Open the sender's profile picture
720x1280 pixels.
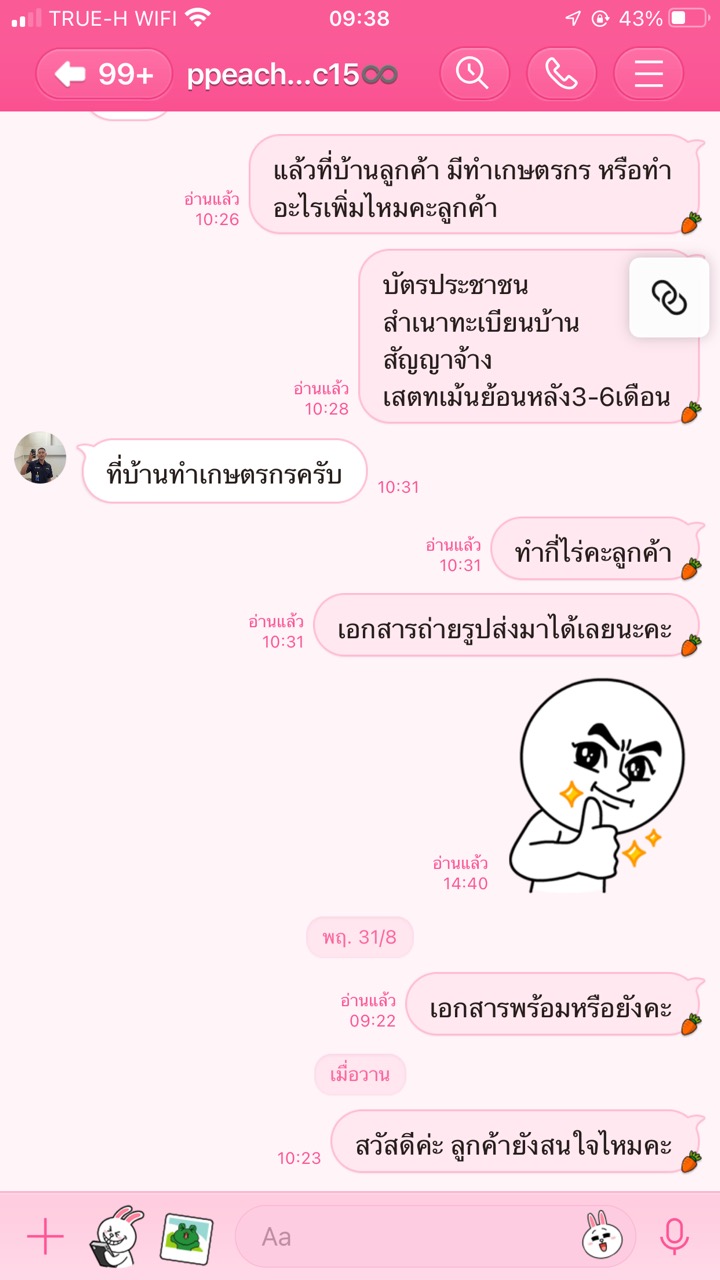pos(40,458)
